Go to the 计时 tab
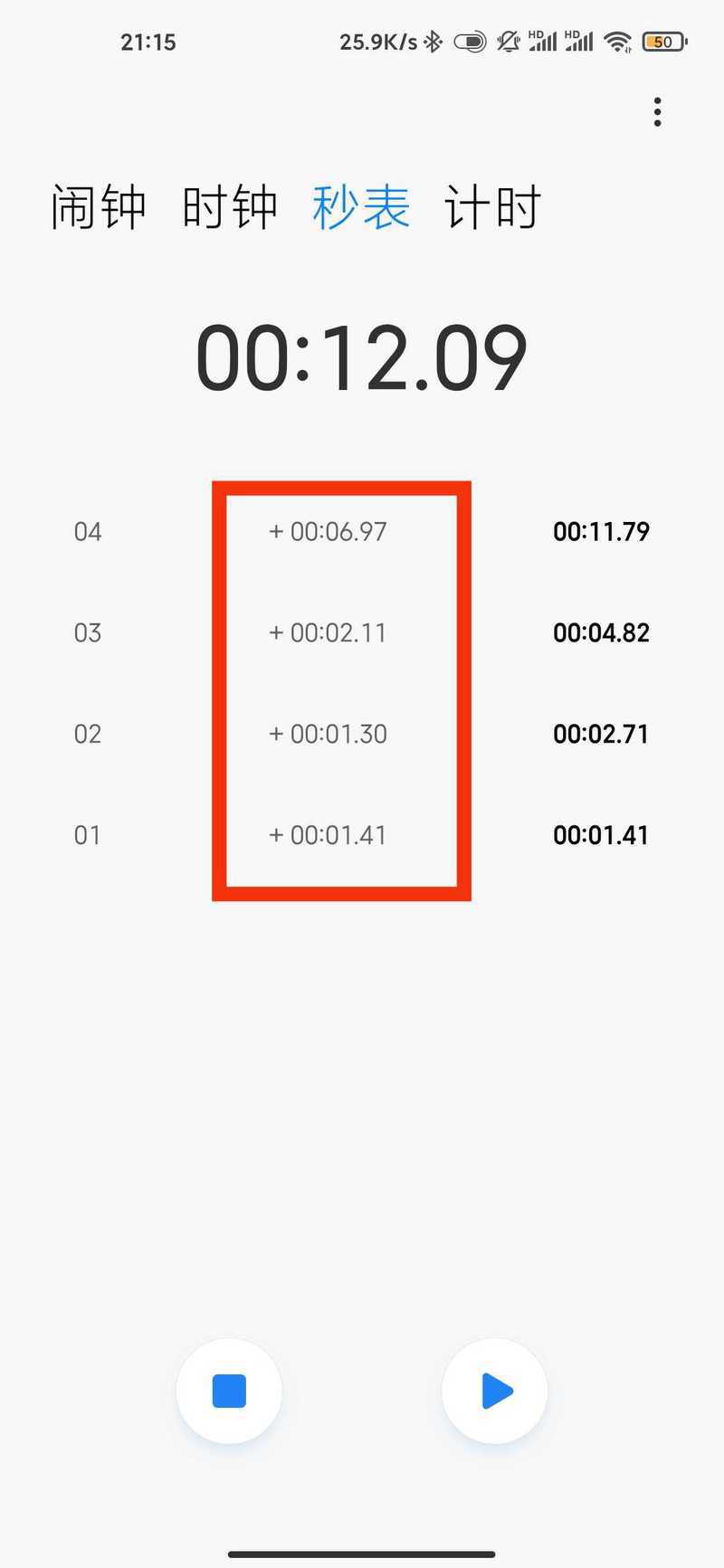The image size is (724, 1568). click(x=493, y=207)
